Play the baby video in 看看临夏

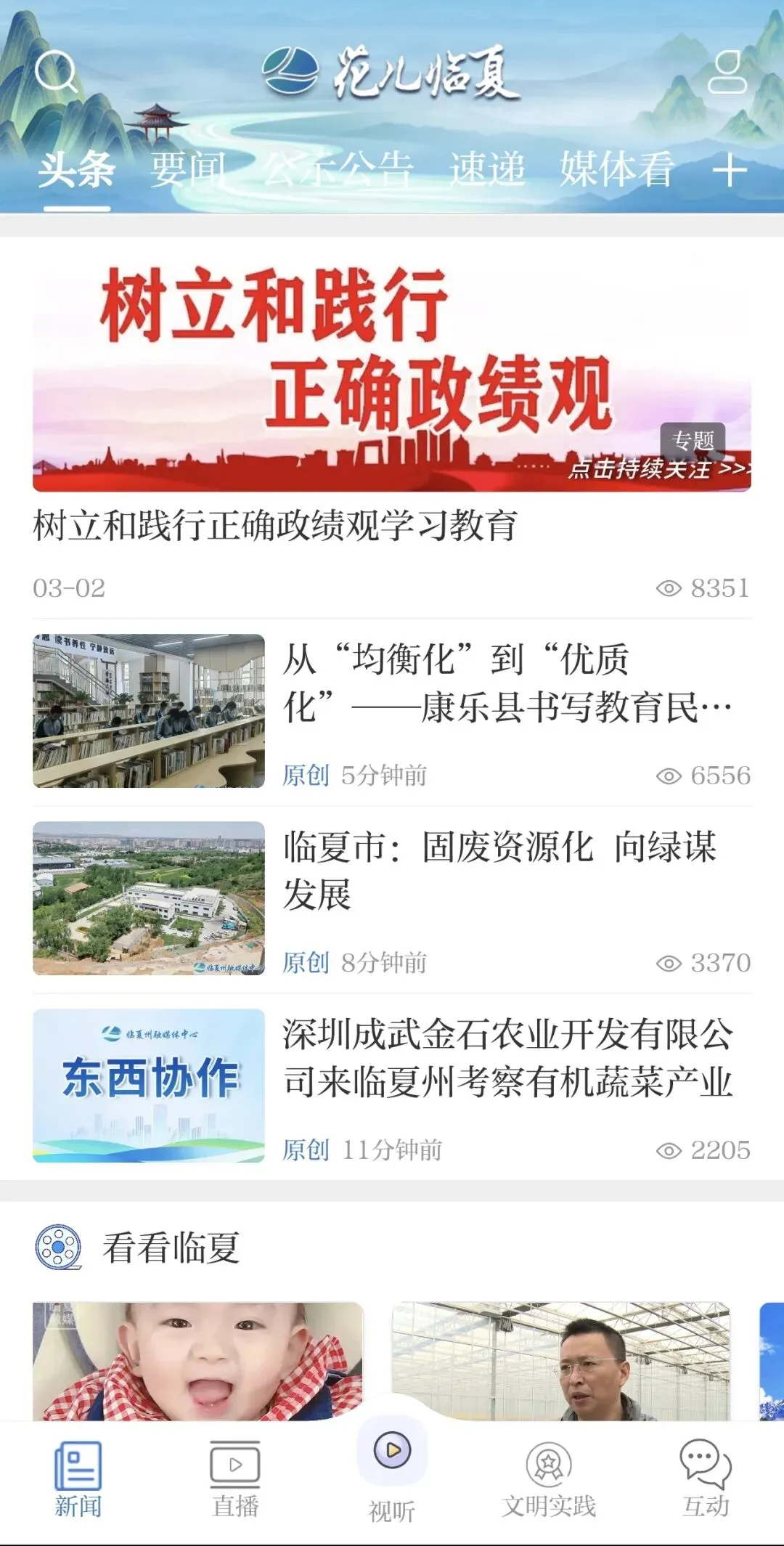pos(198,1361)
